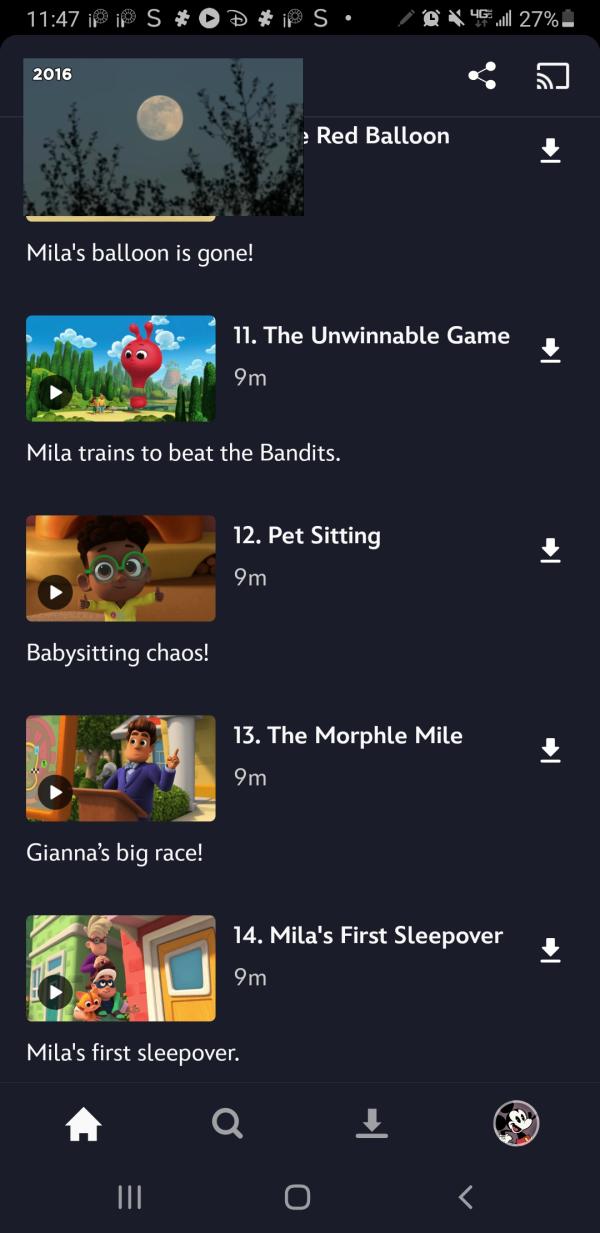Download the Red Balloon episode
The width and height of the screenshot is (600, 1233).
click(x=550, y=151)
